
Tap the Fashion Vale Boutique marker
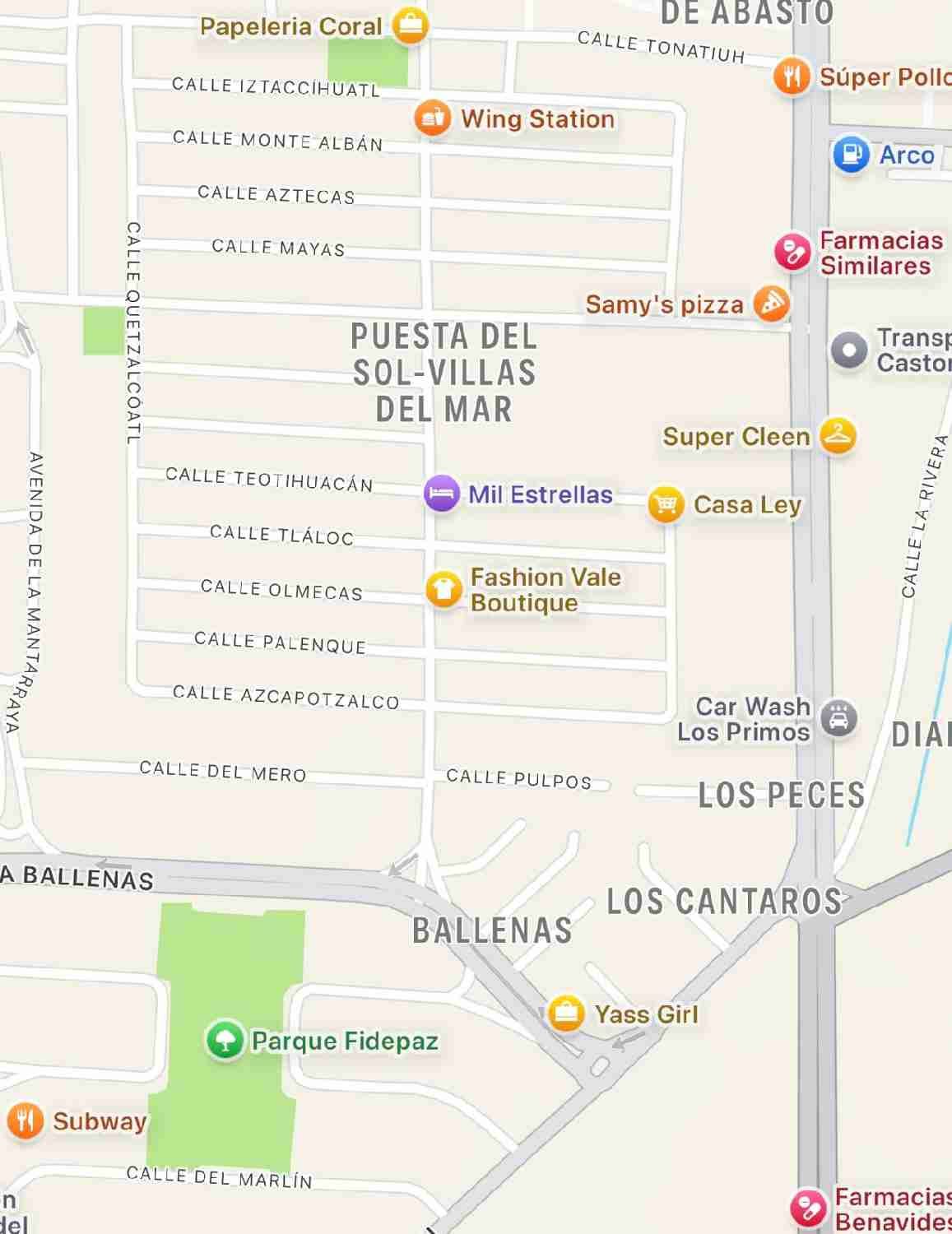click(x=443, y=589)
